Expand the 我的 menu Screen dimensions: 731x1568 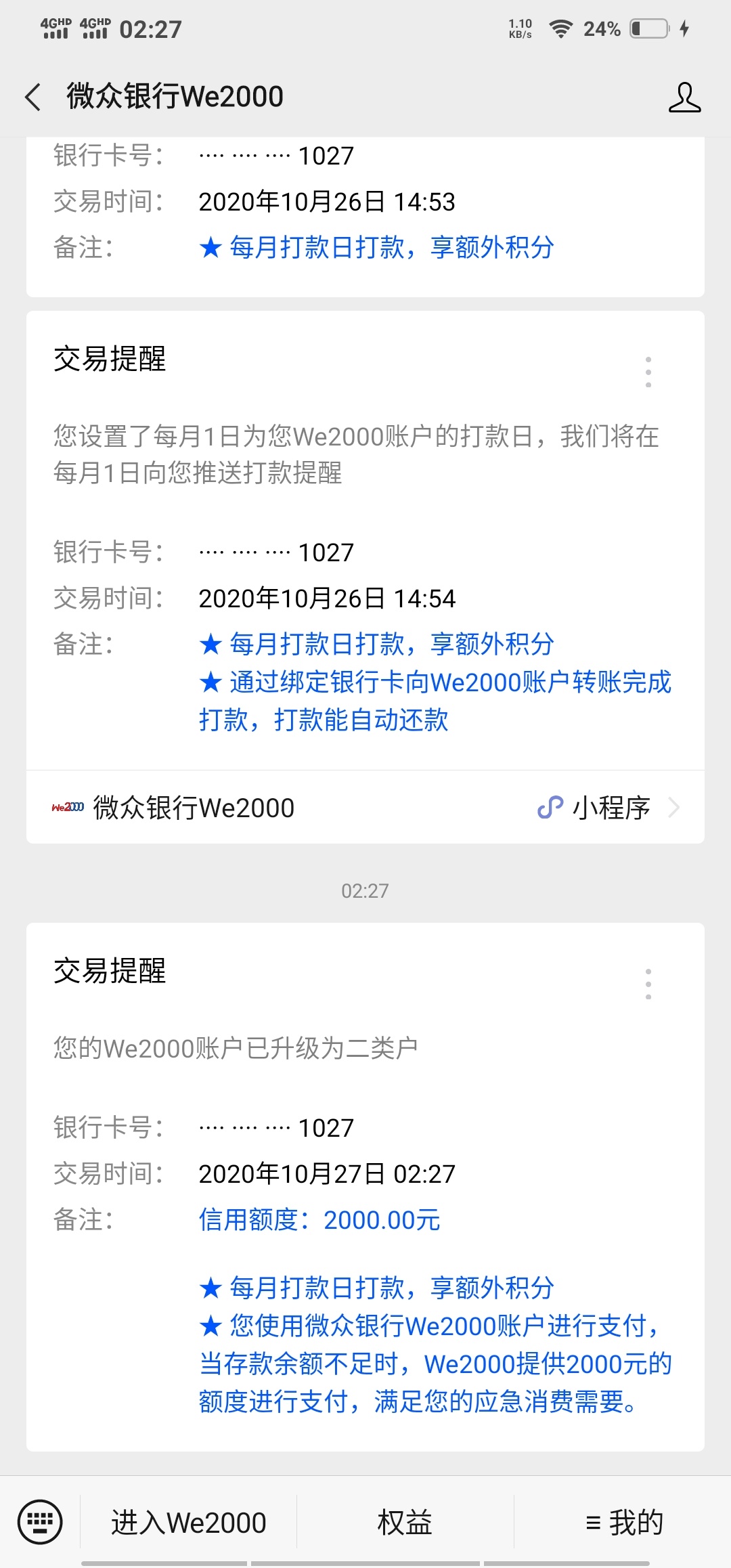coord(623,1522)
